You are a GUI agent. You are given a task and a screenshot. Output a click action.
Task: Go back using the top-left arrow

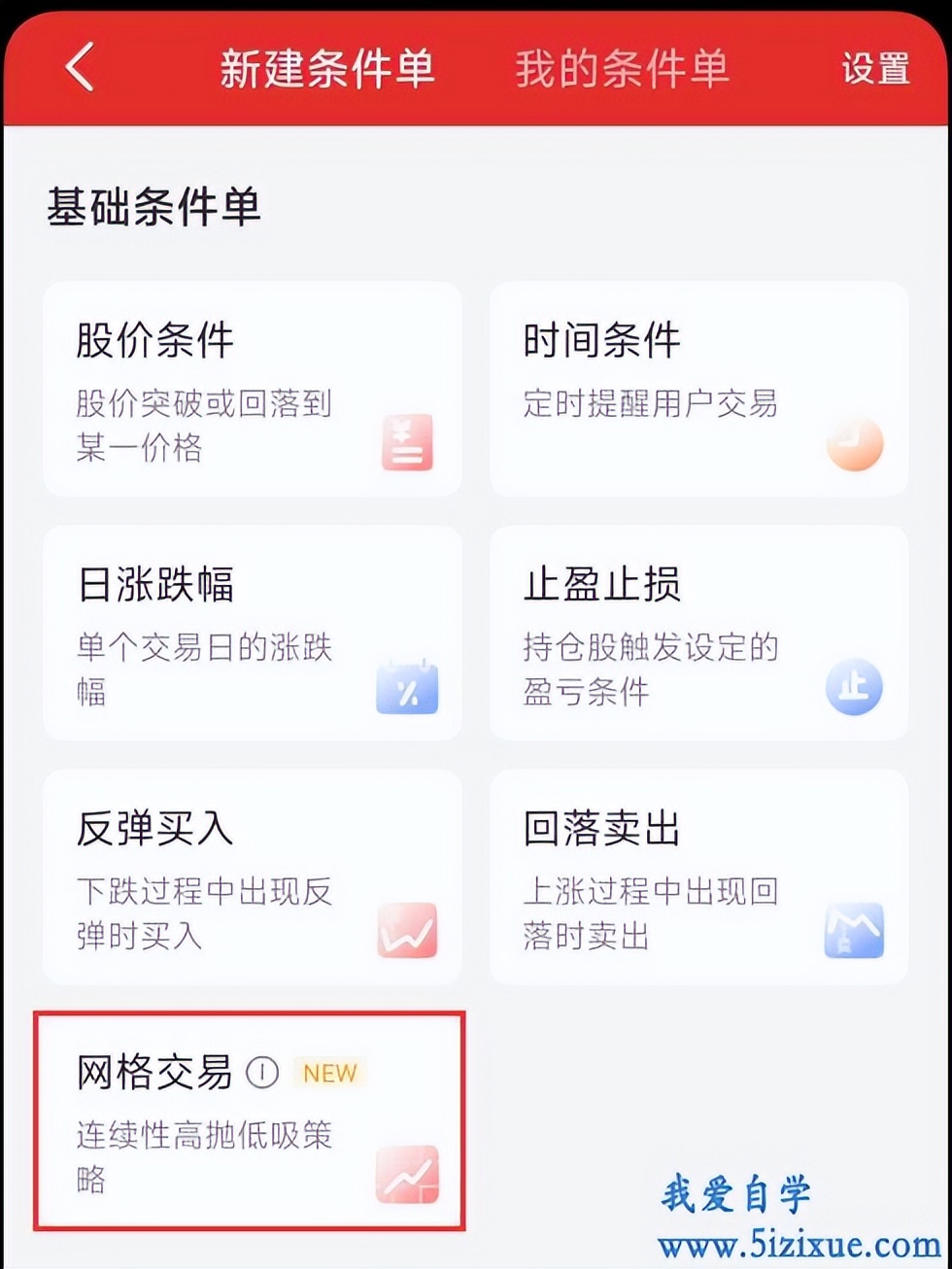tap(80, 68)
